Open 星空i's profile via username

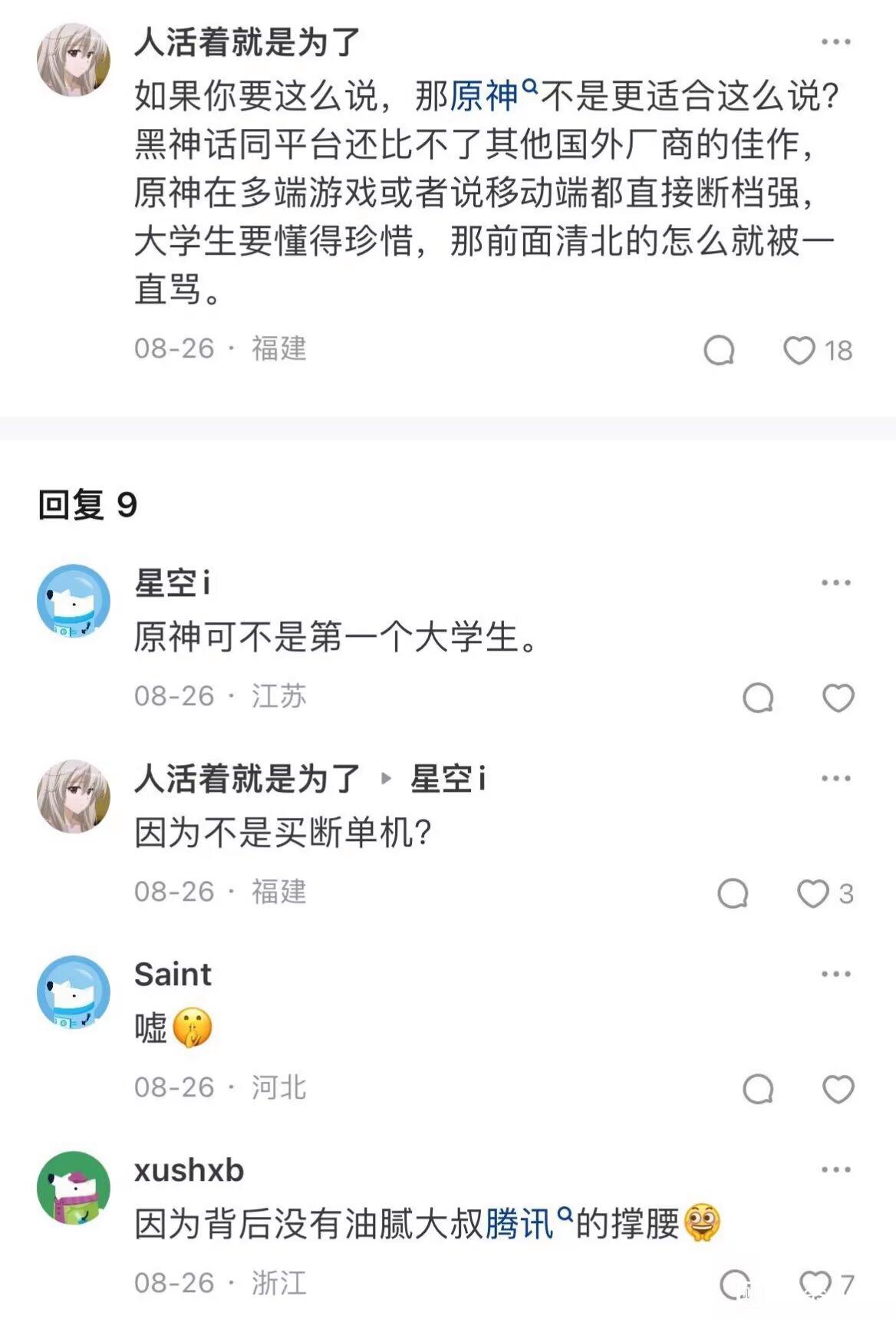(172, 583)
